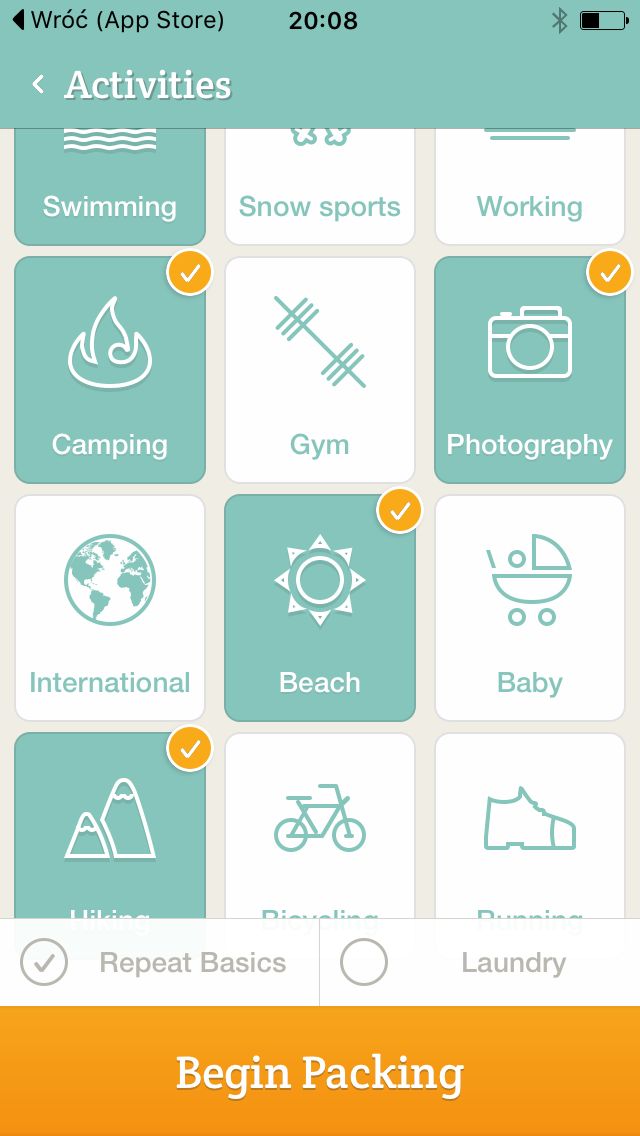Check the Laundry option
This screenshot has width=640, height=1136.
point(480,962)
